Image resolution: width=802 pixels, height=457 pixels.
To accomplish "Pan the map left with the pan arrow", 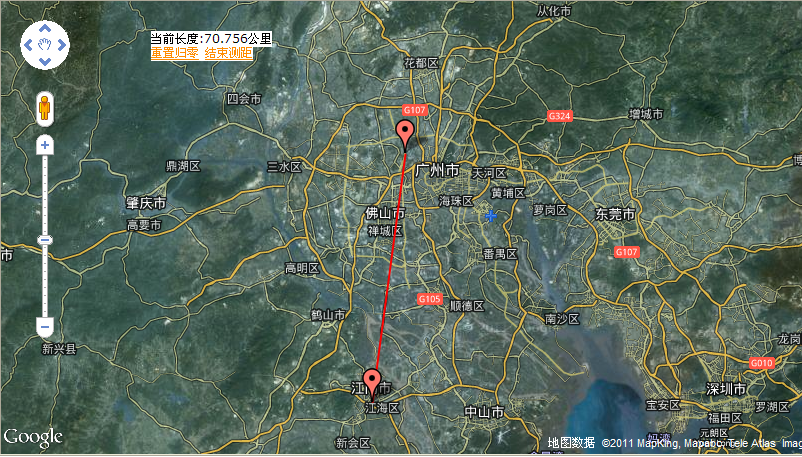I will pos(29,45).
